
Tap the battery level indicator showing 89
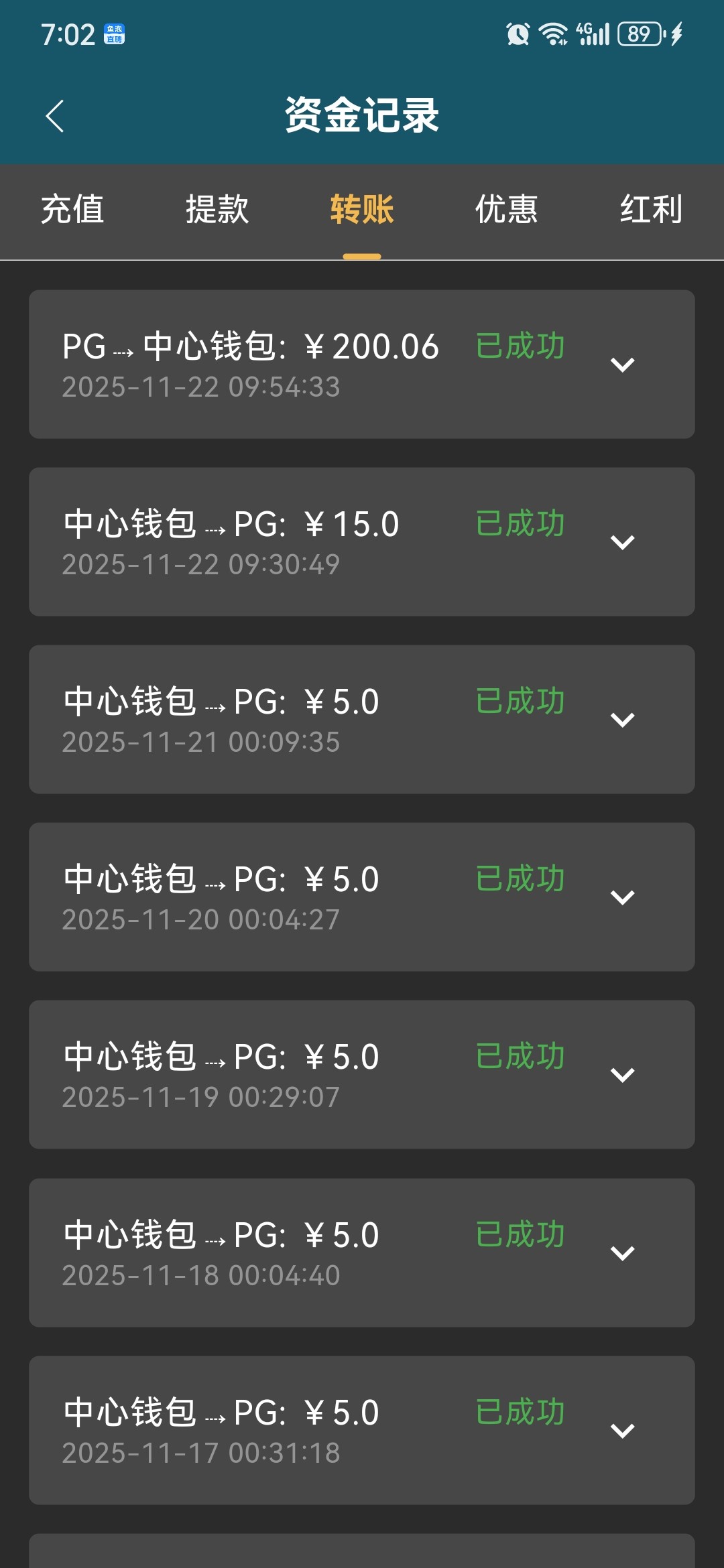(x=638, y=33)
